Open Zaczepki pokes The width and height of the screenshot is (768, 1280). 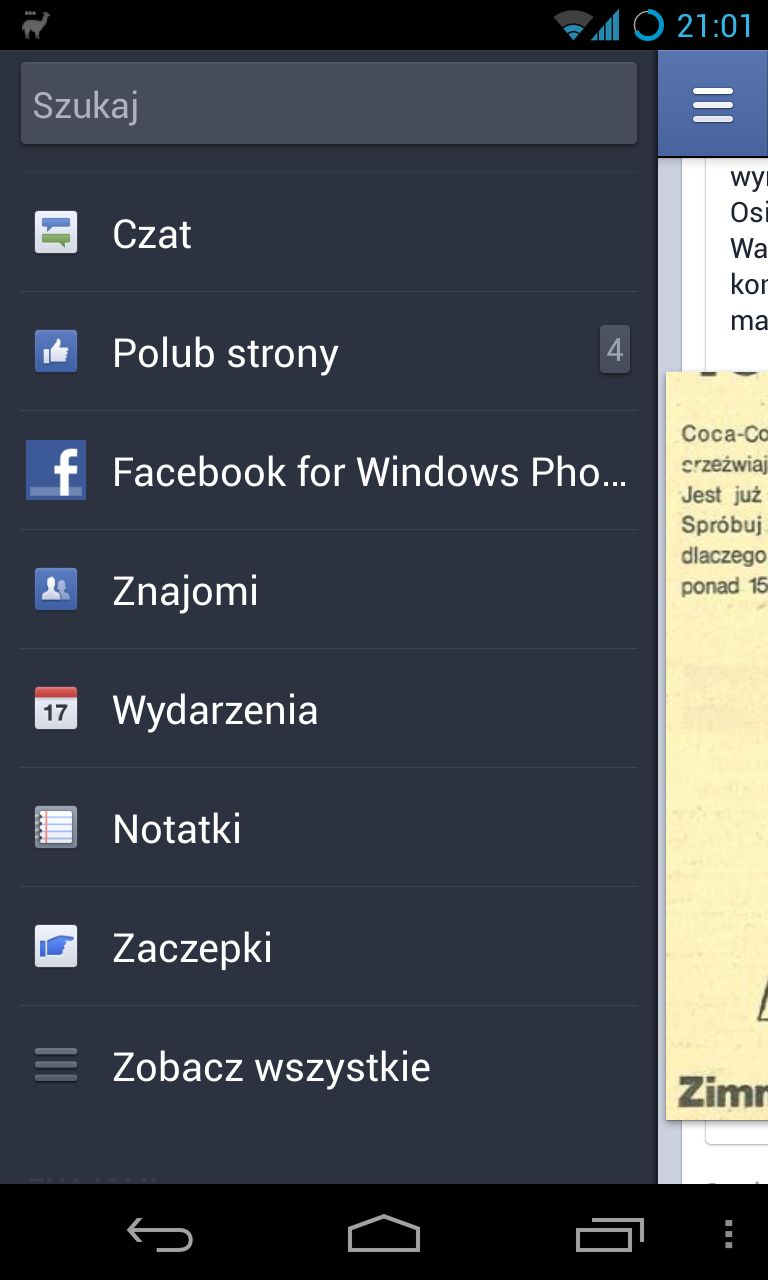[329, 947]
